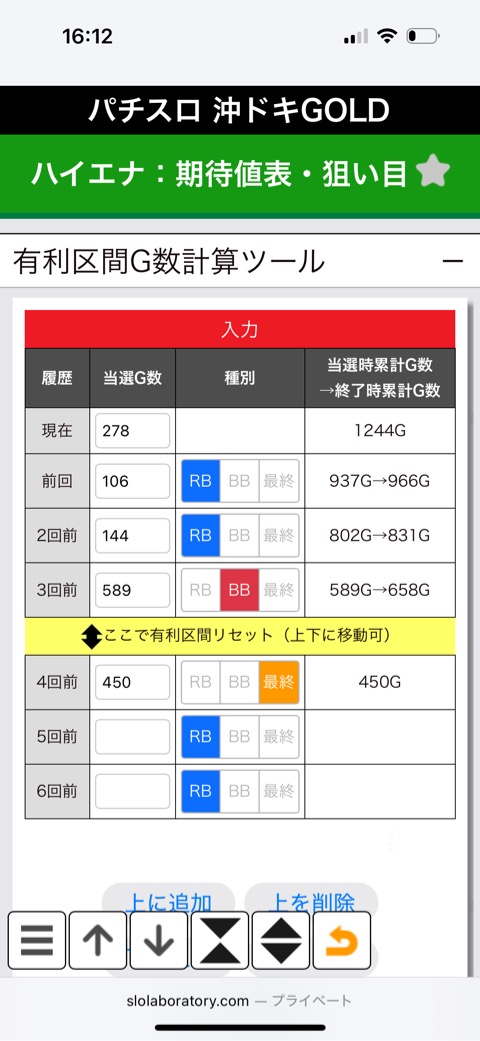Tap the down arrow toolbar button
Screen dimensions: 480x1041
(x=159, y=940)
